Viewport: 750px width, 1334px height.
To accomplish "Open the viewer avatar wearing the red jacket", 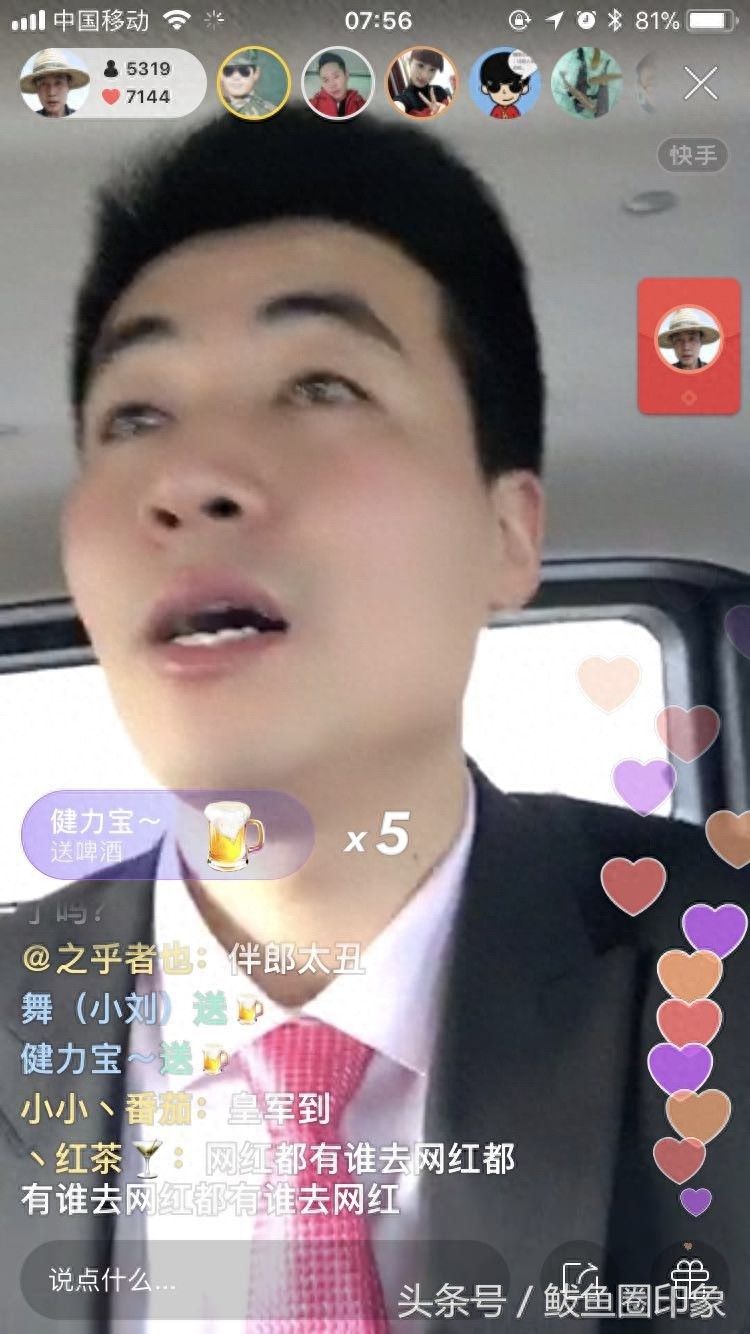I will (338, 83).
